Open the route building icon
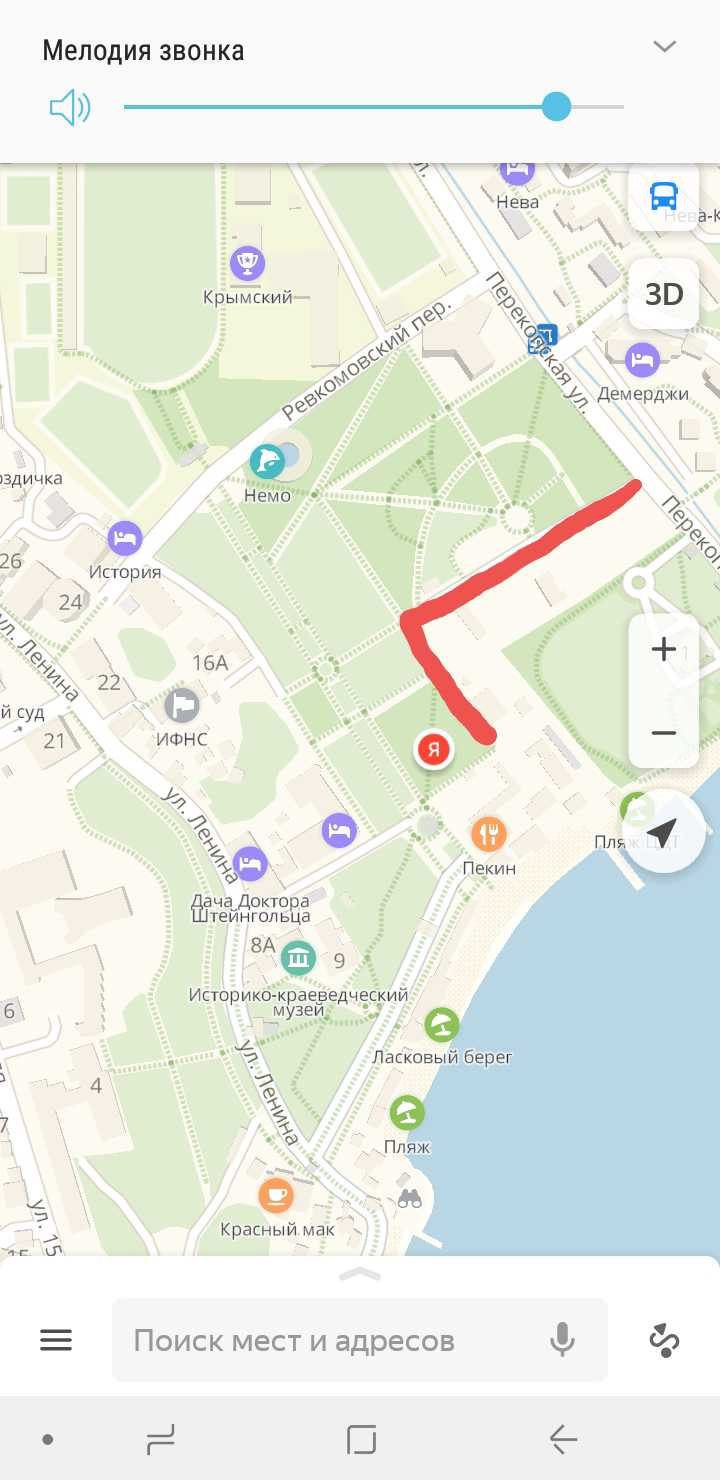Viewport: 720px width, 1480px height. [x=664, y=1340]
